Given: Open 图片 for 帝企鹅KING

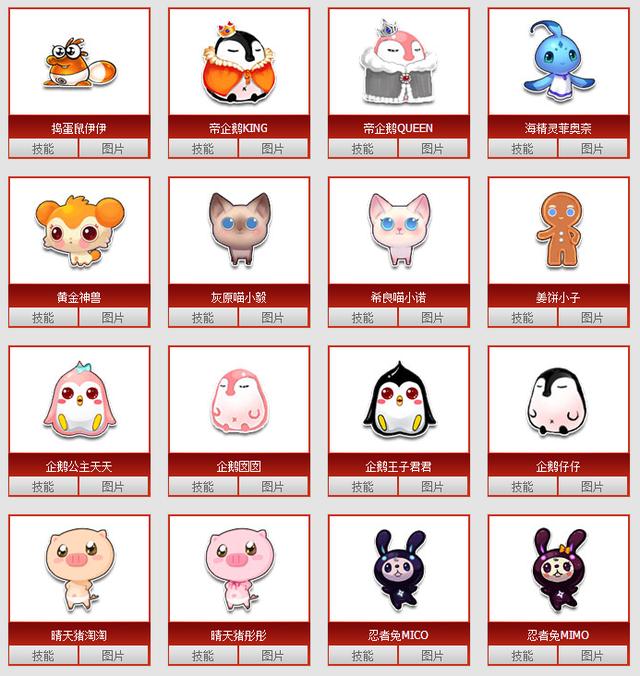Looking at the screenshot, I should 273,148.
